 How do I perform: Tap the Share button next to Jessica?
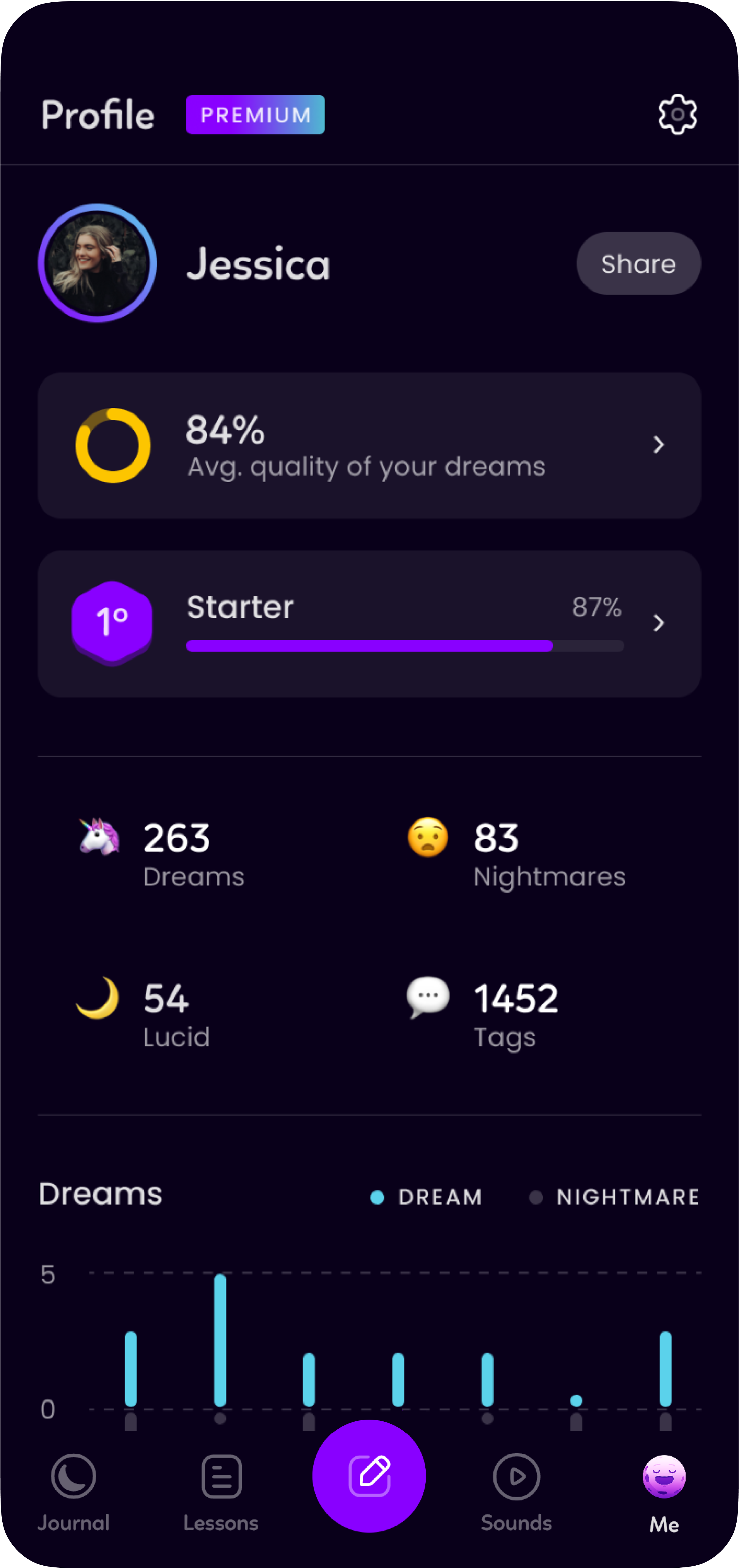tap(638, 263)
